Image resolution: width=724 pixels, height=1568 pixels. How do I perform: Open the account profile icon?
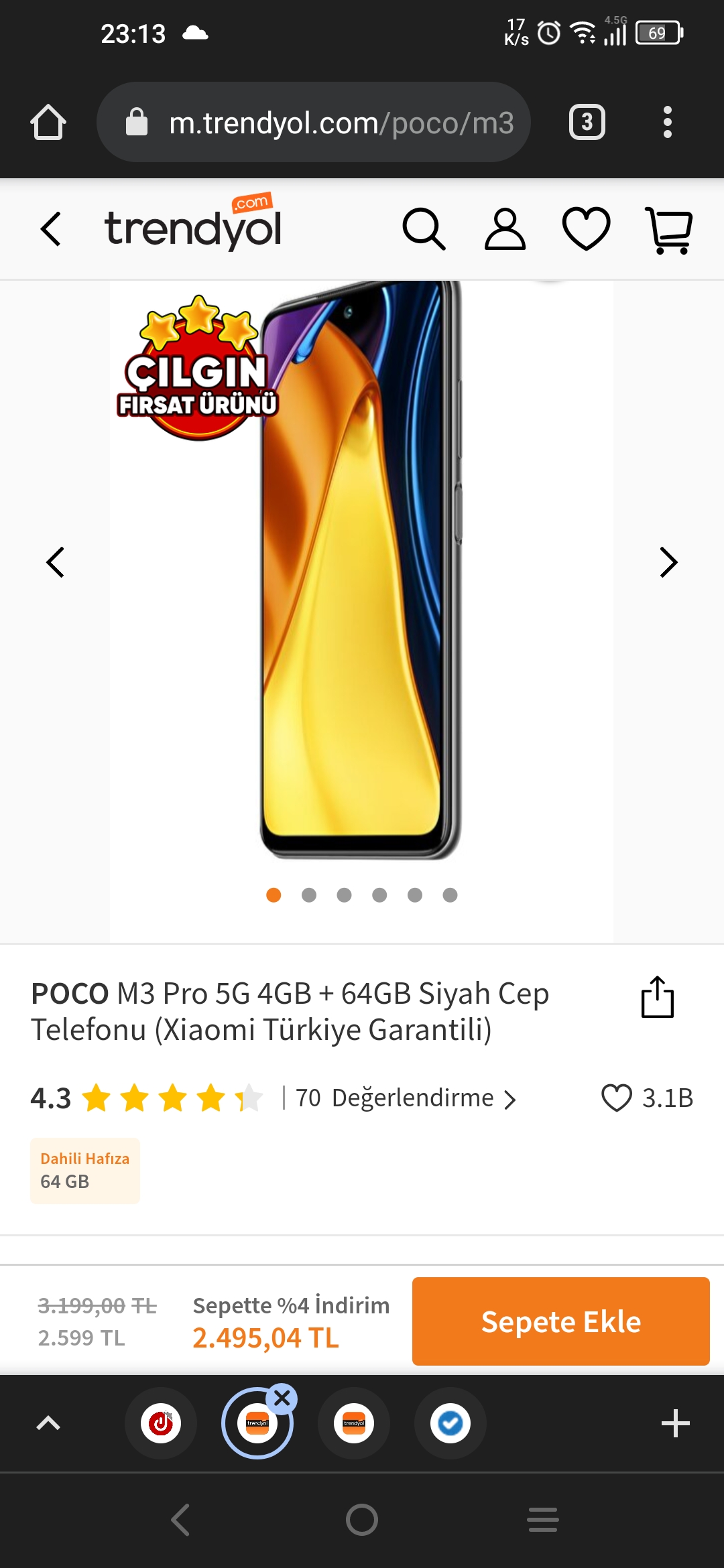pos(505,229)
